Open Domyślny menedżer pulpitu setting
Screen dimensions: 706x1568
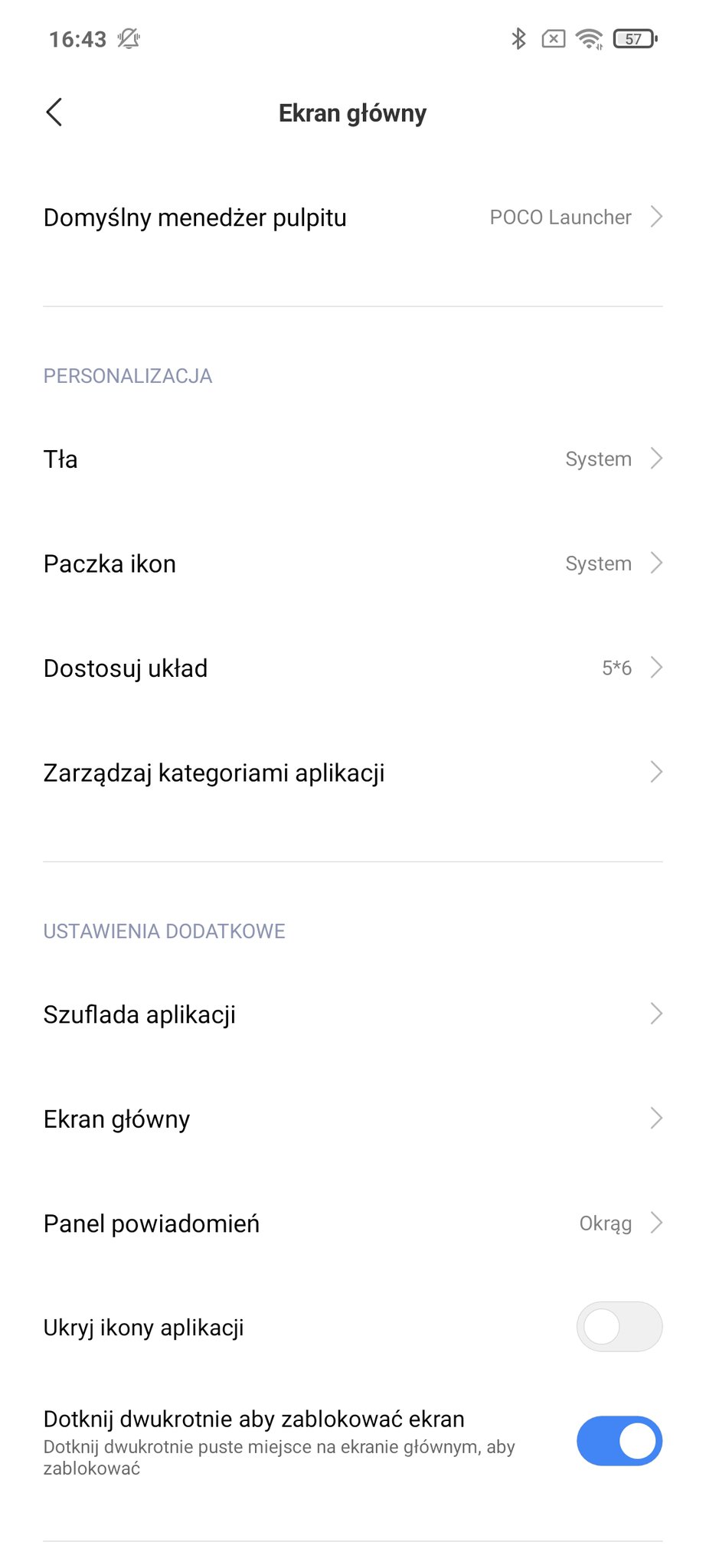coord(353,217)
